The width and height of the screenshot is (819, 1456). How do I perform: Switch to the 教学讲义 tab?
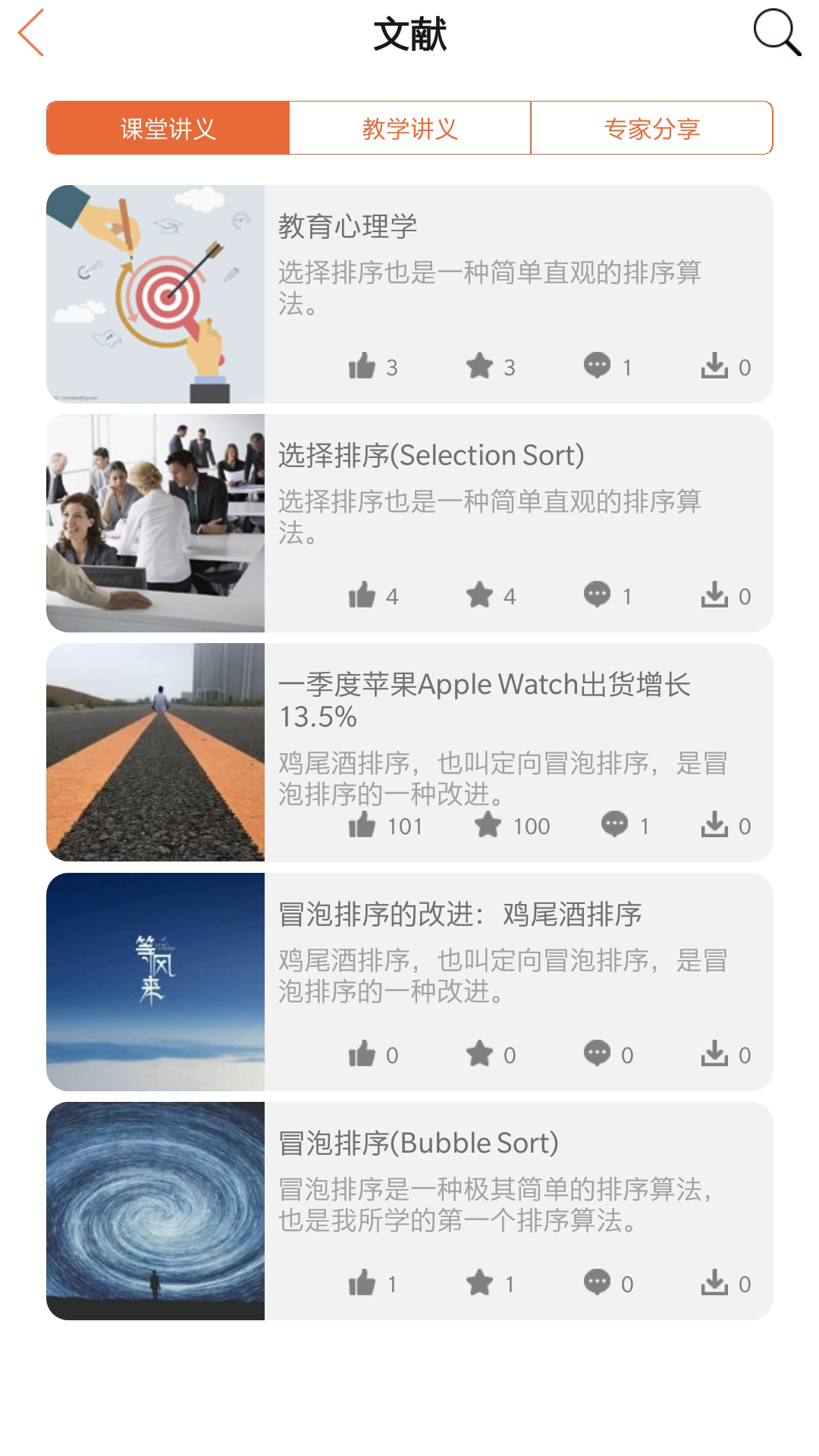(409, 128)
